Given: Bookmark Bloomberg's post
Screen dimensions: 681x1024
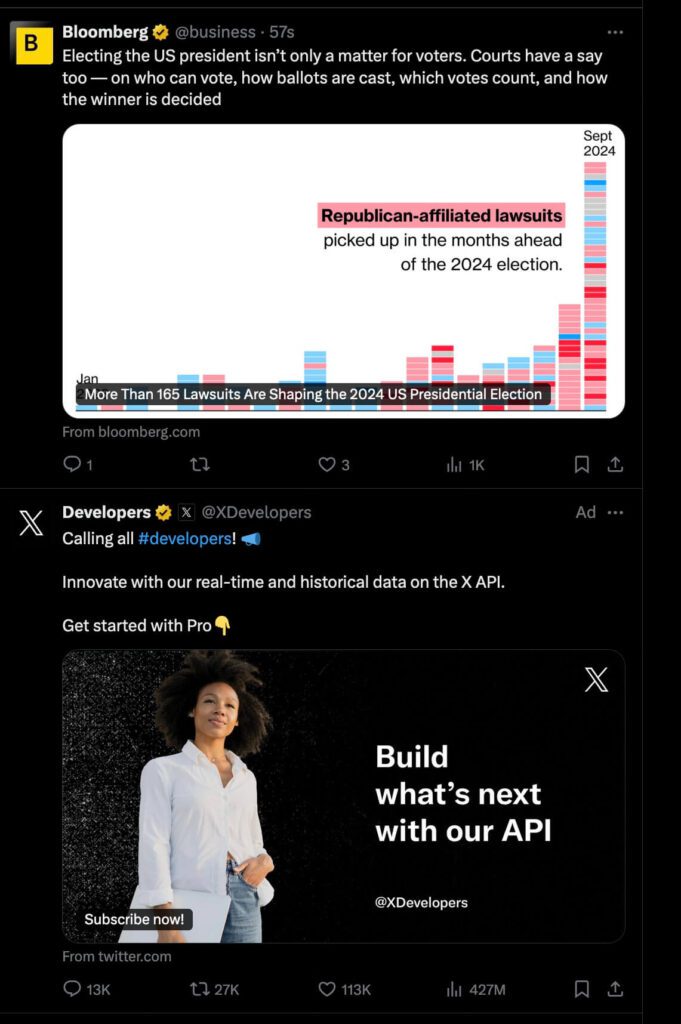Looking at the screenshot, I should (581, 464).
